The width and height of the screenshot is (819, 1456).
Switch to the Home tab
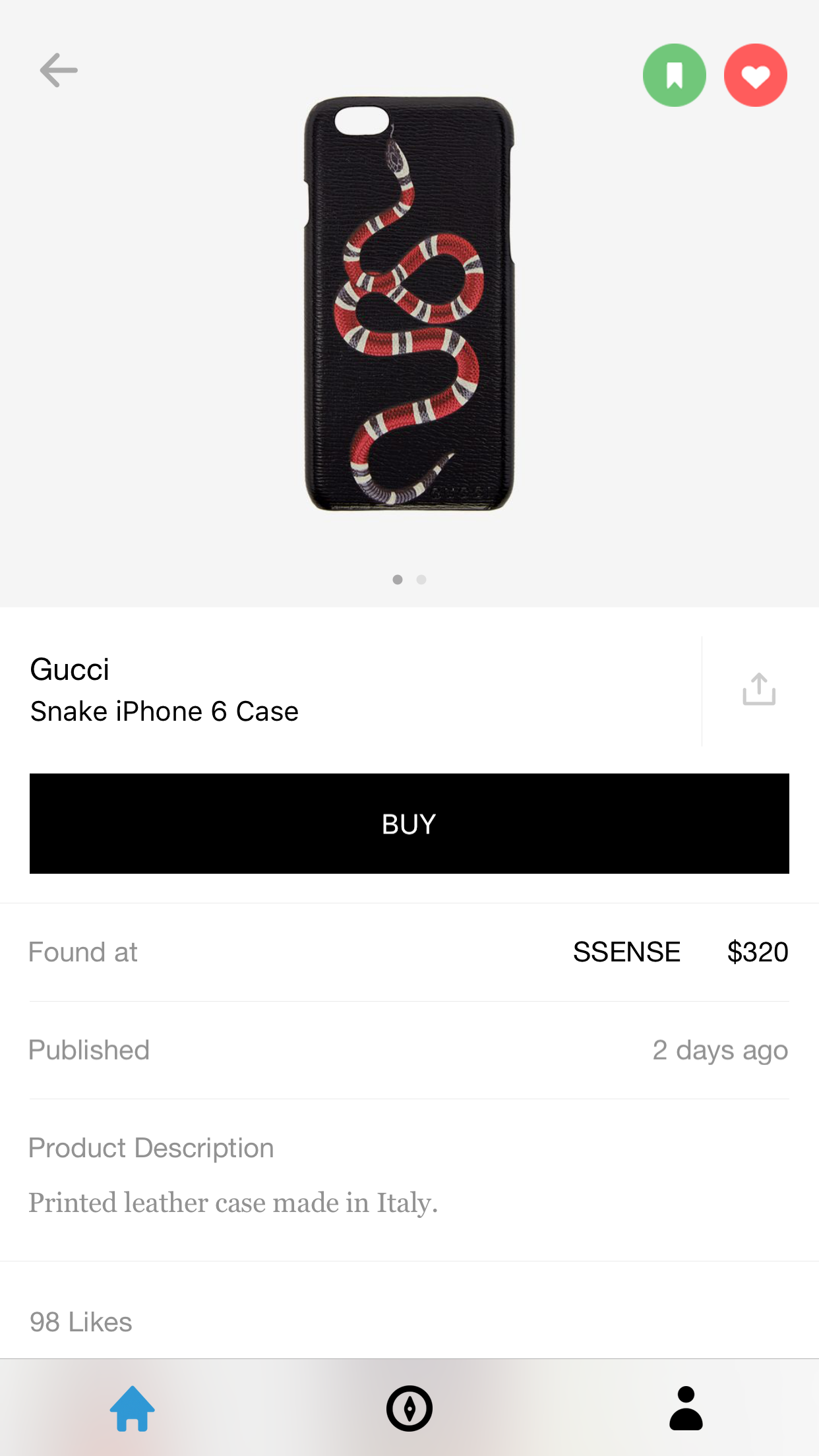click(133, 1409)
